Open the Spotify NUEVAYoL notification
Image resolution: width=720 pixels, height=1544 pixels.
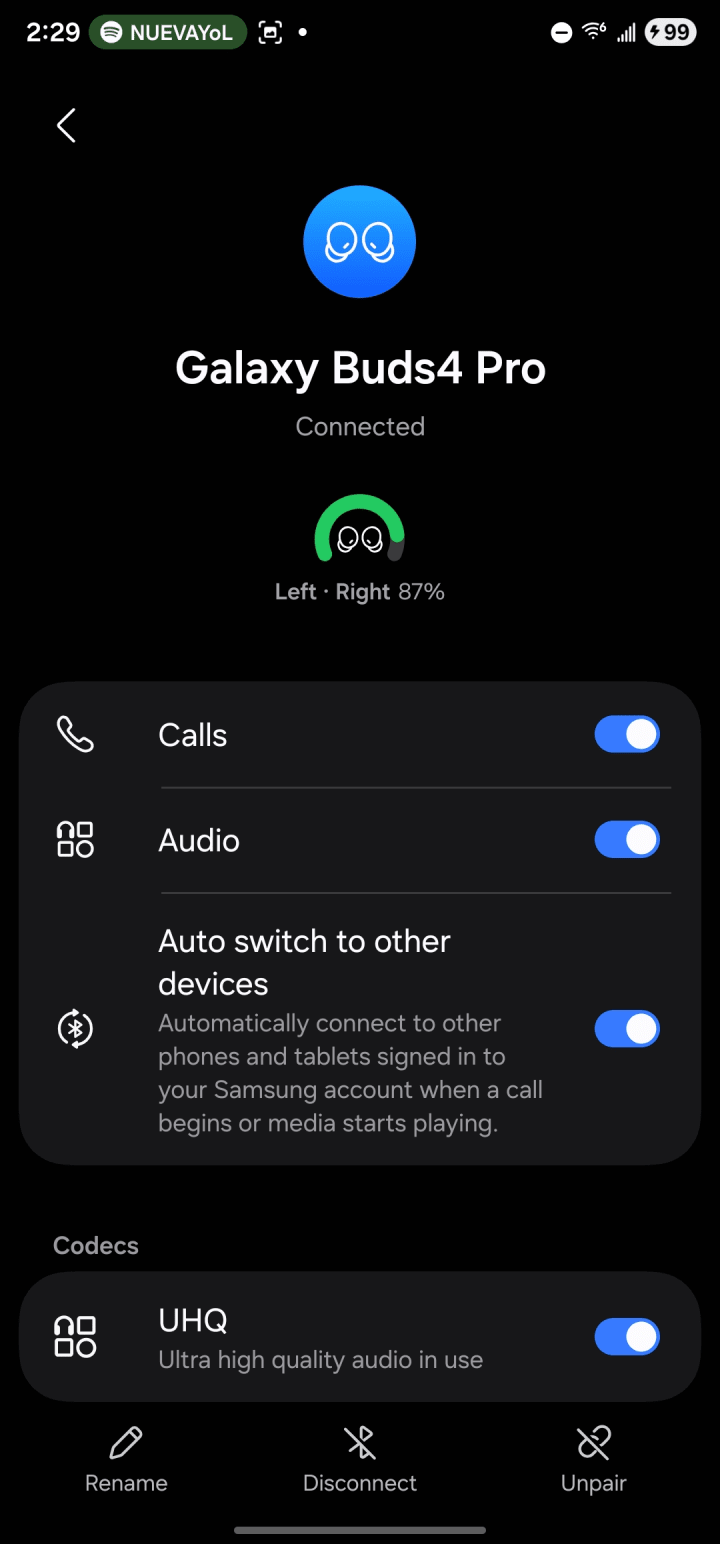[x=167, y=31]
